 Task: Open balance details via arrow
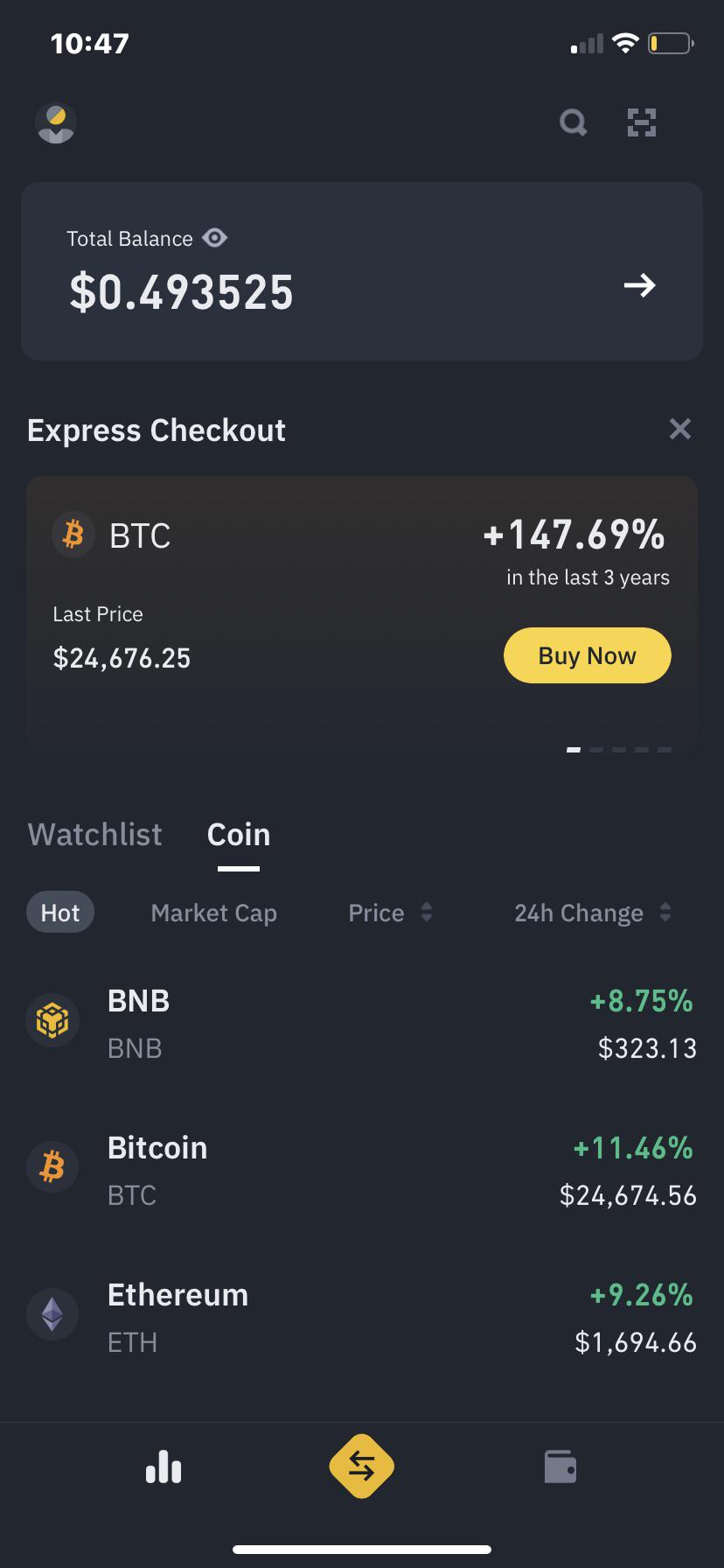coord(639,285)
